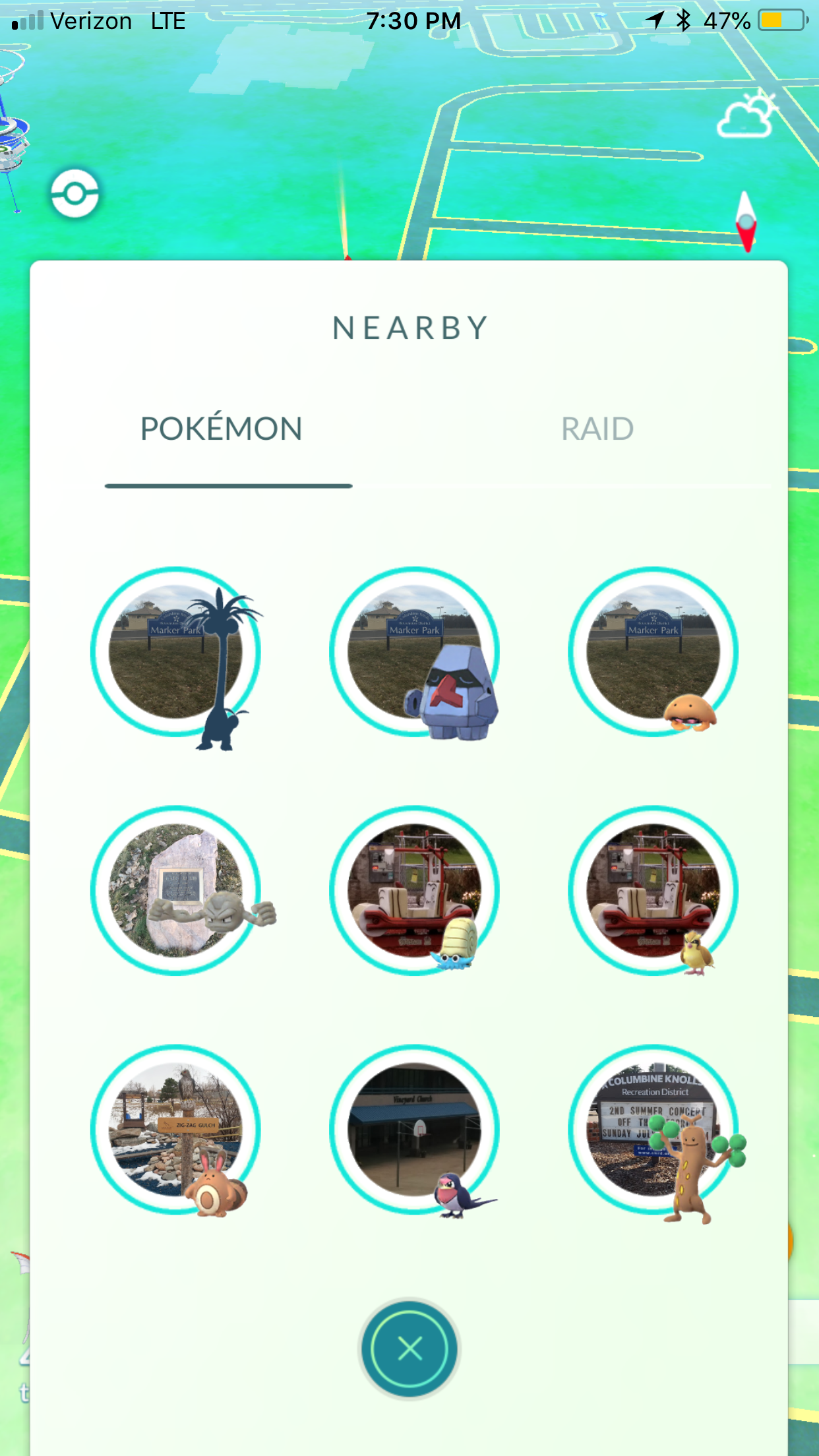Open the Sentret at Zig-Zag Gulch

click(x=176, y=1130)
